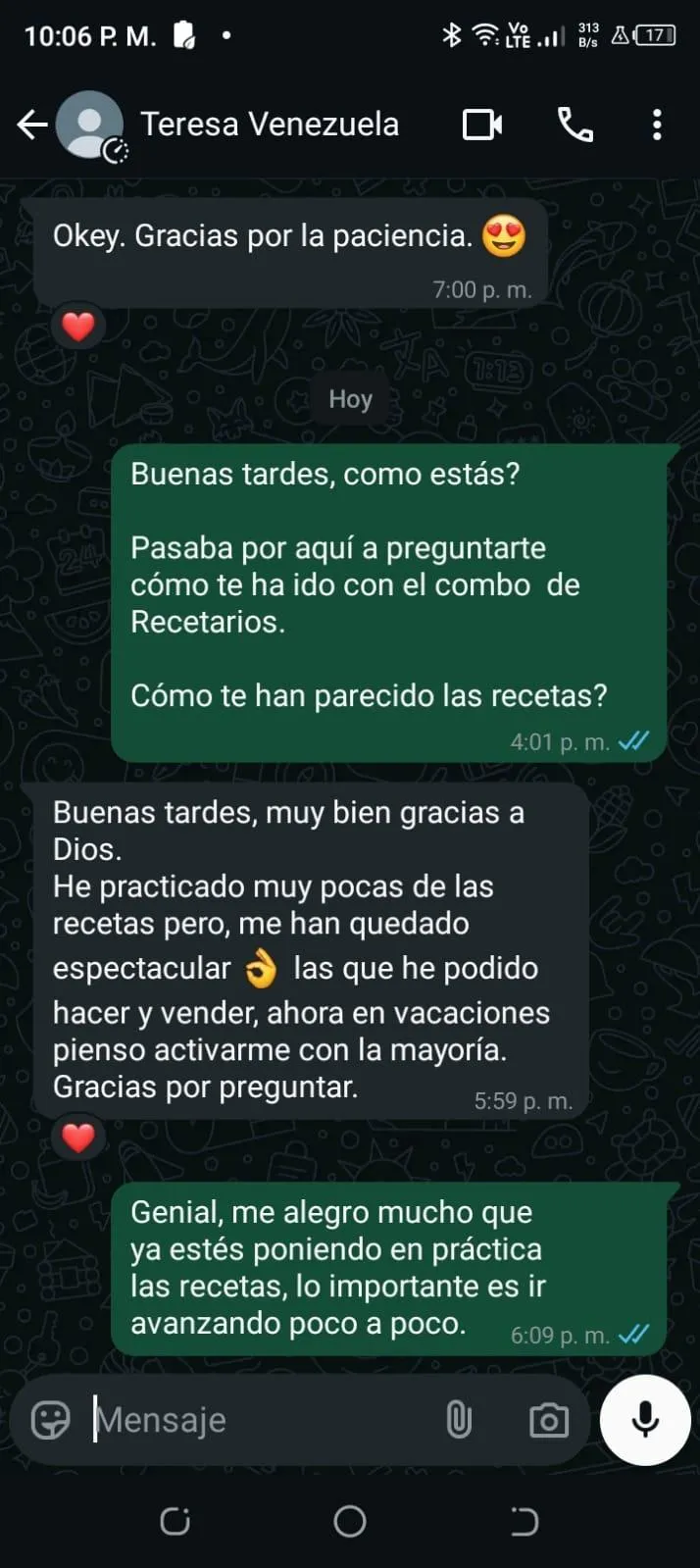Open Teresa Venezuela's contact info

(x=269, y=125)
